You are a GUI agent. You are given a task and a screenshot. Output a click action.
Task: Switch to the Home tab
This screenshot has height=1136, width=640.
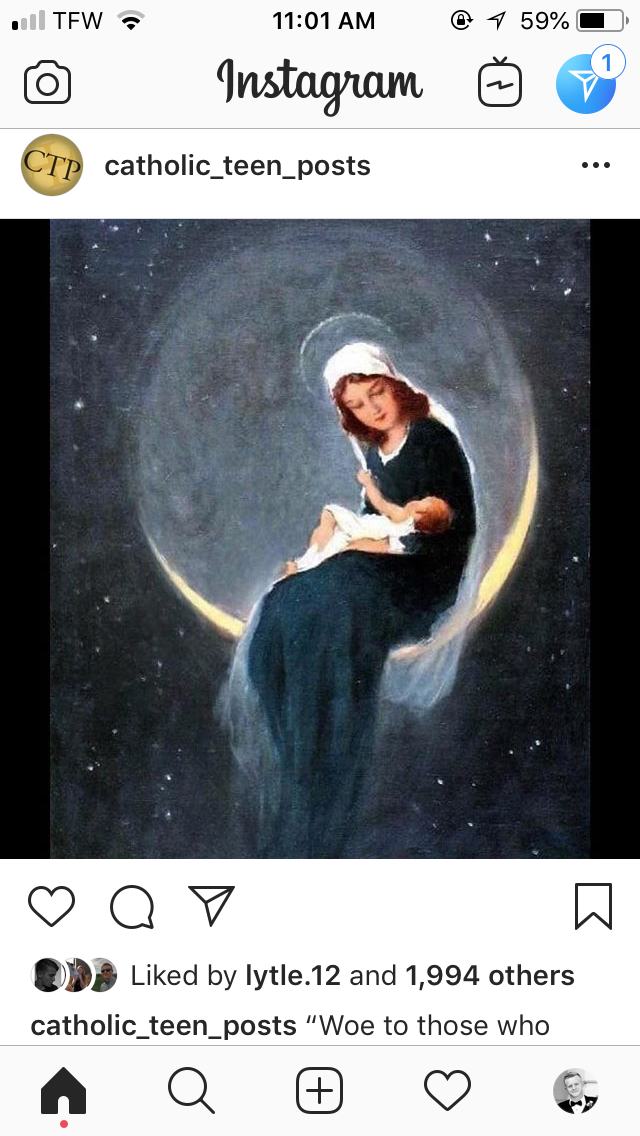click(x=63, y=1090)
